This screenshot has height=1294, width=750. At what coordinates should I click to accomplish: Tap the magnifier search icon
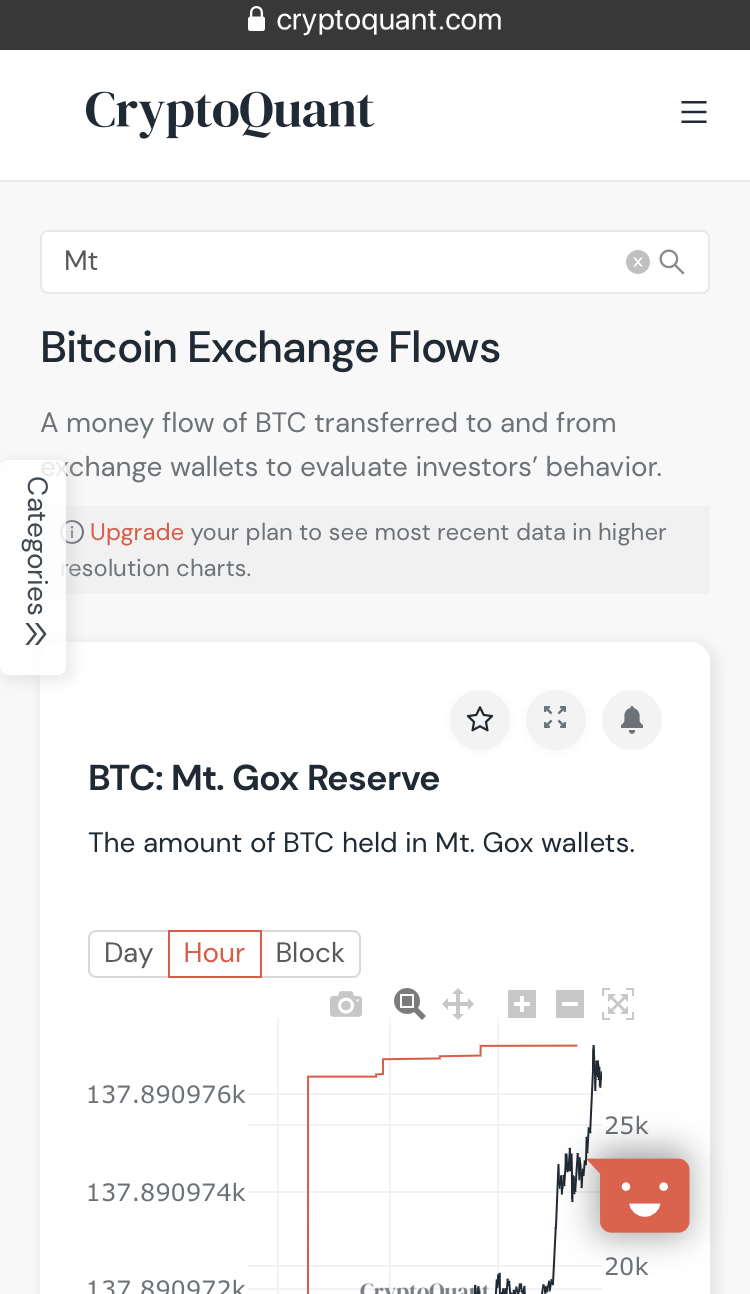pos(673,262)
